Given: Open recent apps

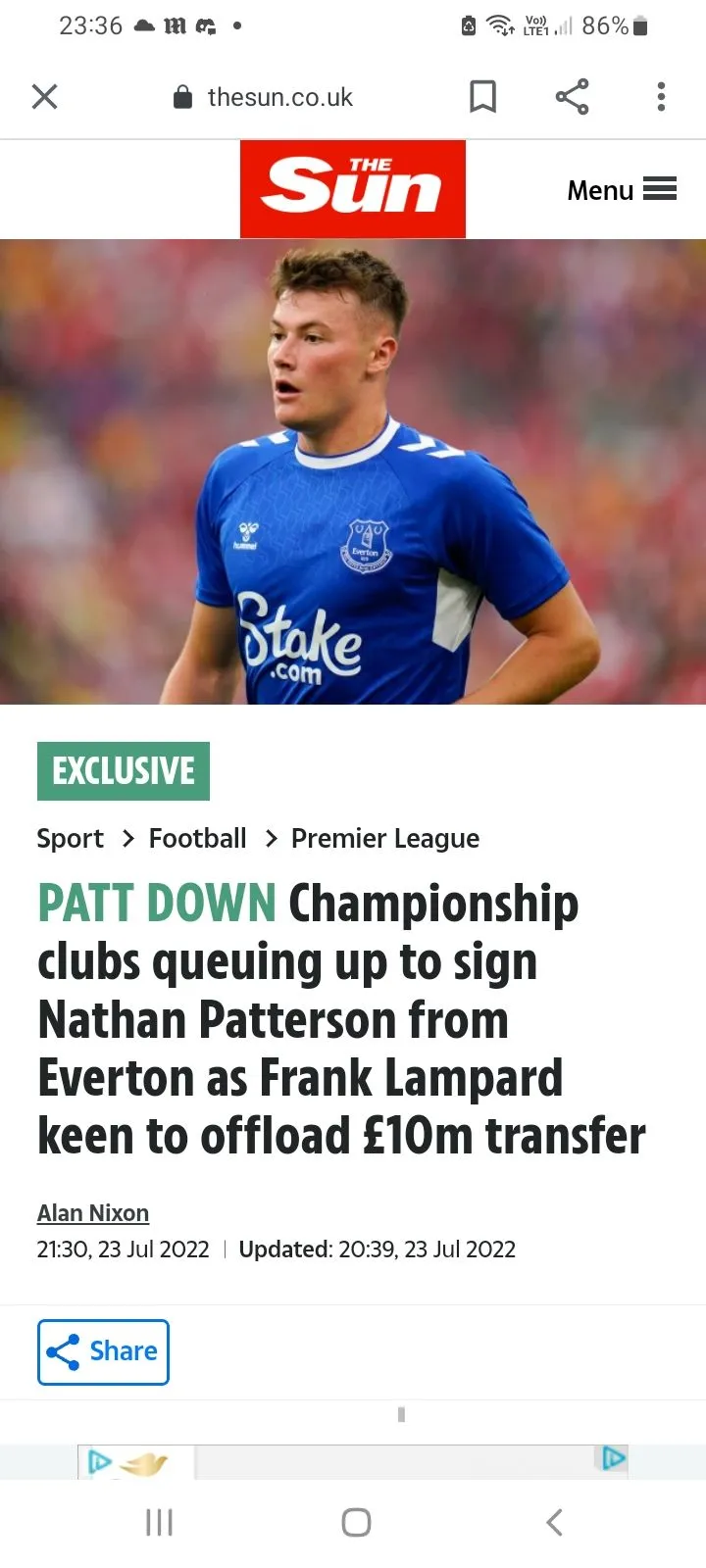Looking at the screenshot, I should 159,1522.
